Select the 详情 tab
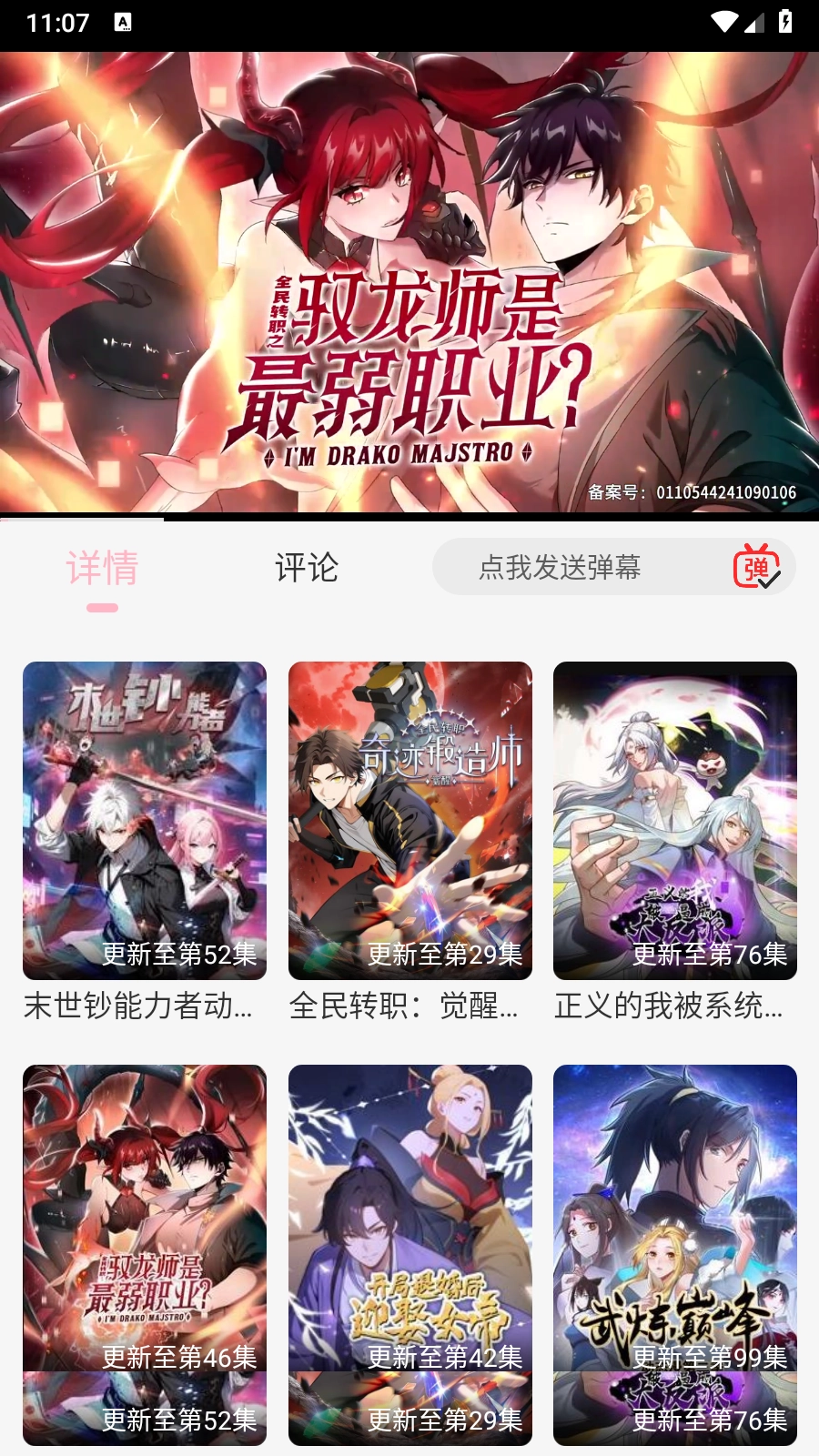The width and height of the screenshot is (819, 1456). (x=103, y=568)
